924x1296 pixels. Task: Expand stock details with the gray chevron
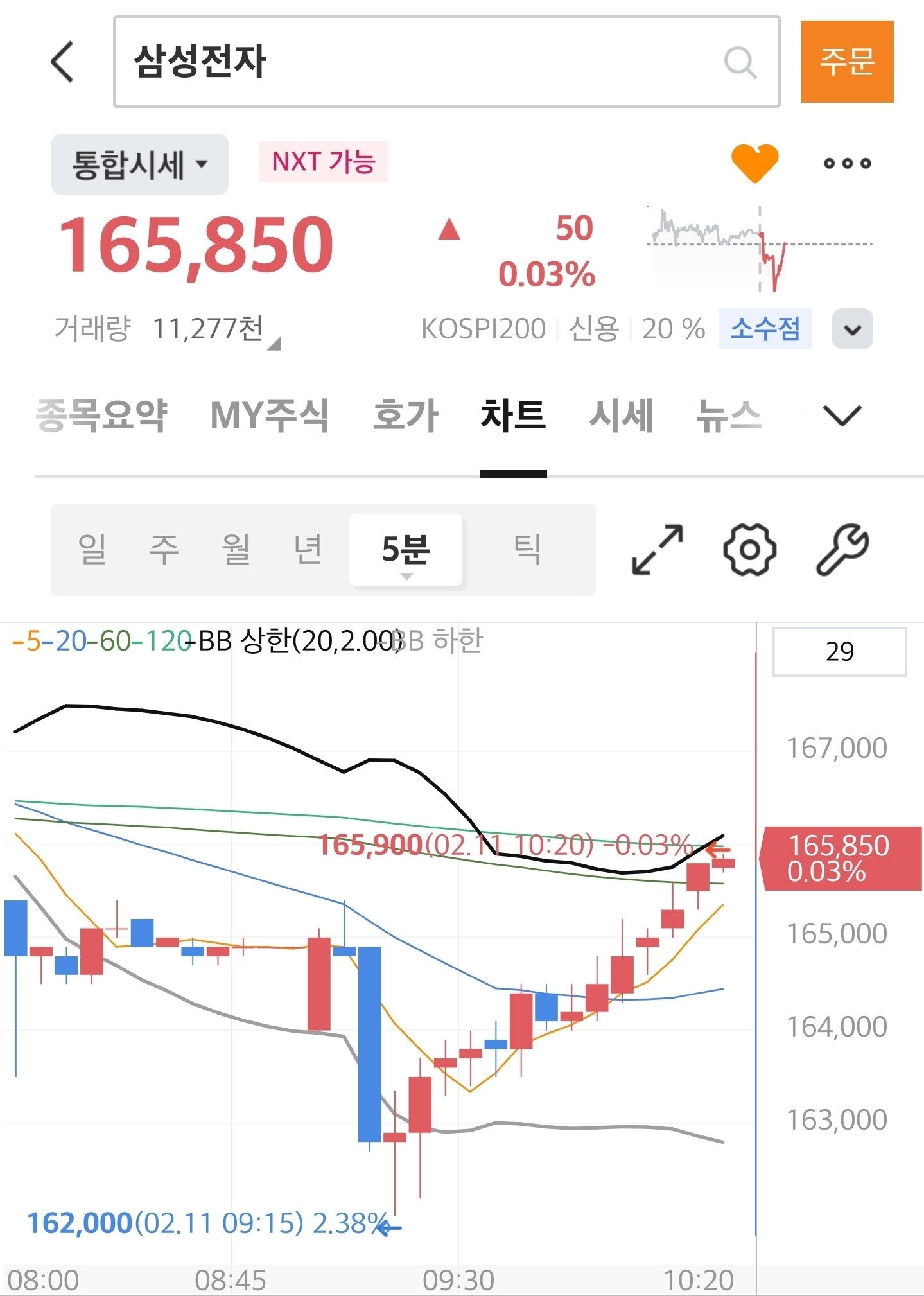(x=852, y=329)
